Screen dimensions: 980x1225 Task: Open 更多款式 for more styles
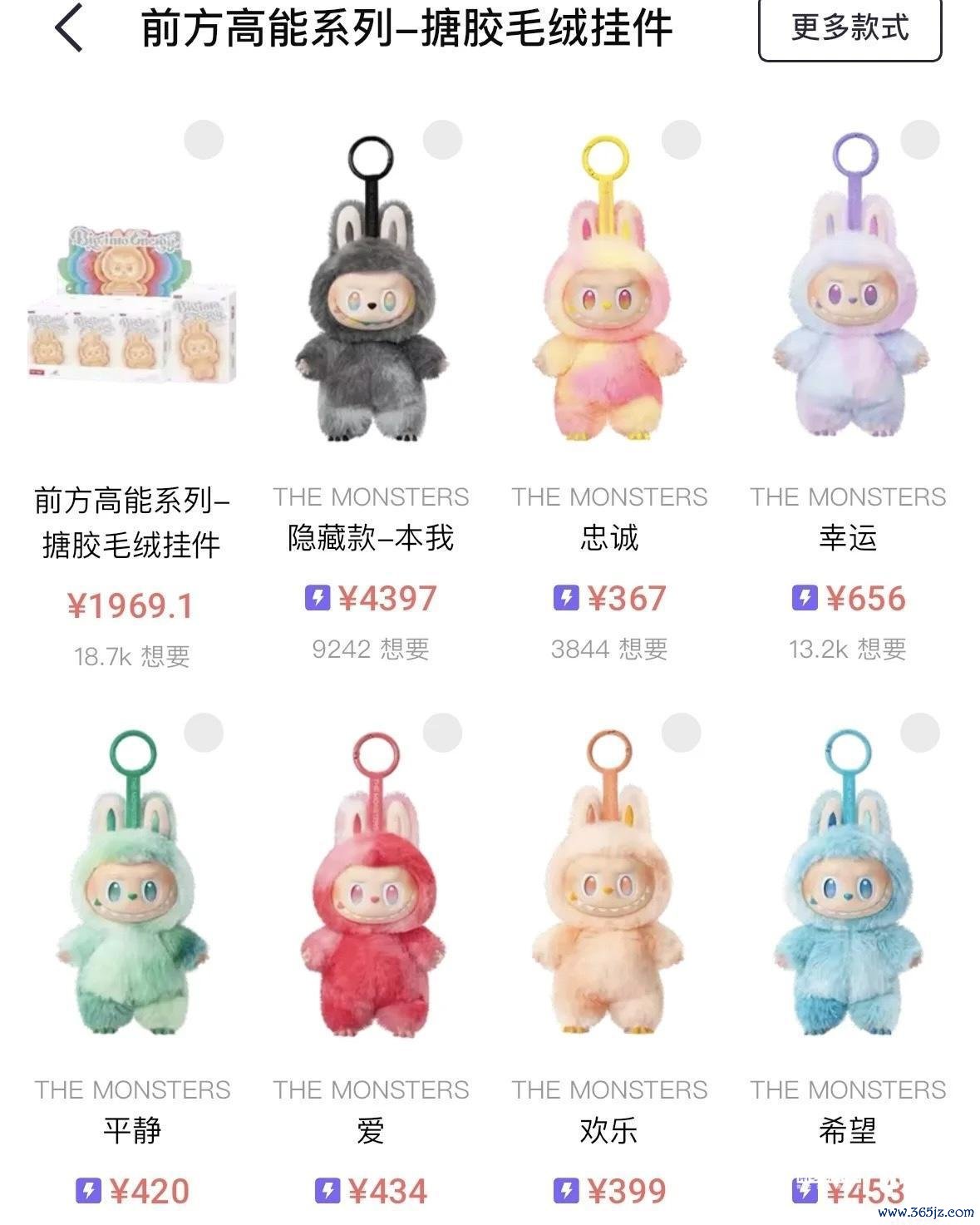[849, 27]
